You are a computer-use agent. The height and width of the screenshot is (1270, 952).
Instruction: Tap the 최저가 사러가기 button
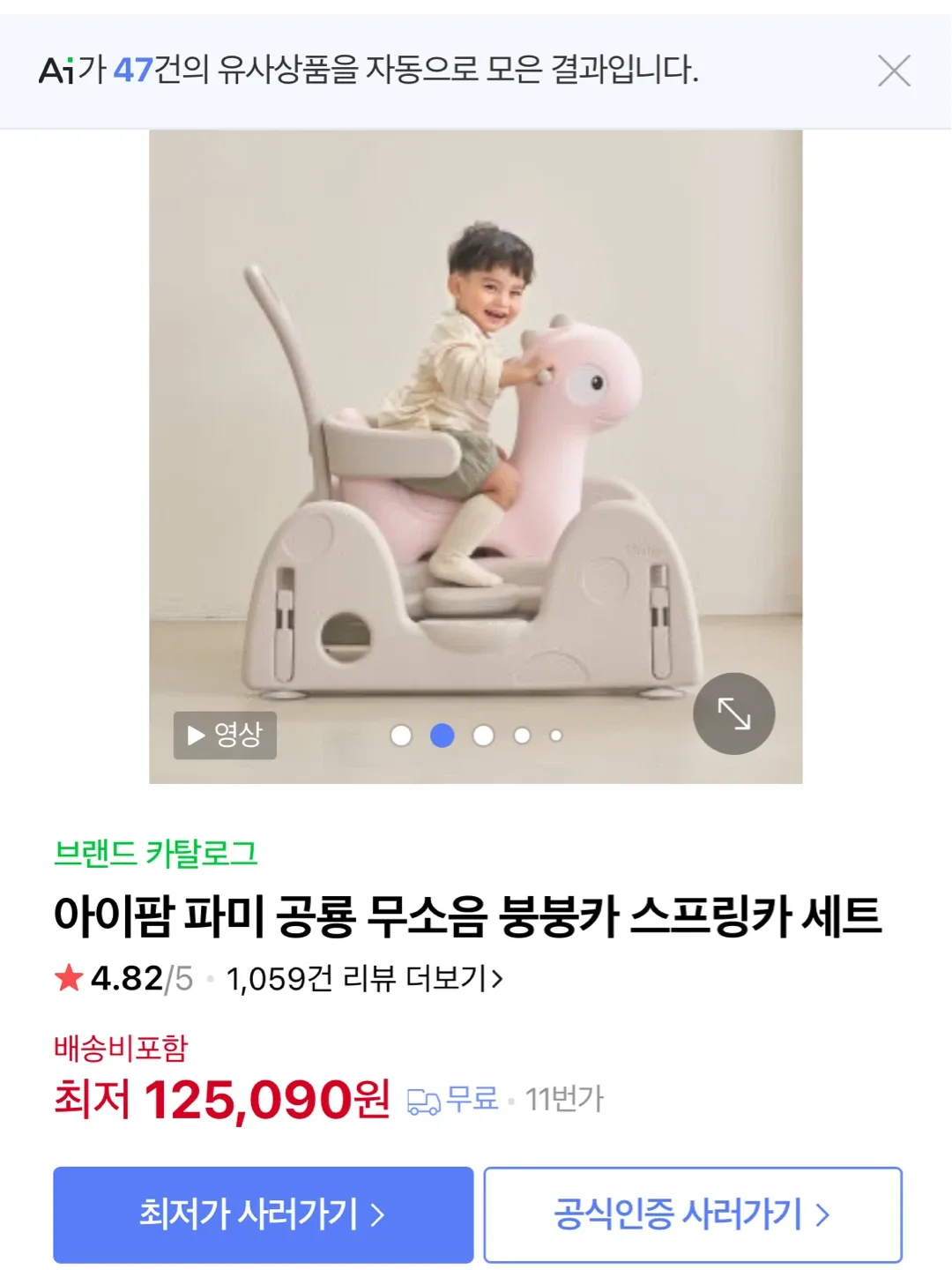[x=263, y=1214]
